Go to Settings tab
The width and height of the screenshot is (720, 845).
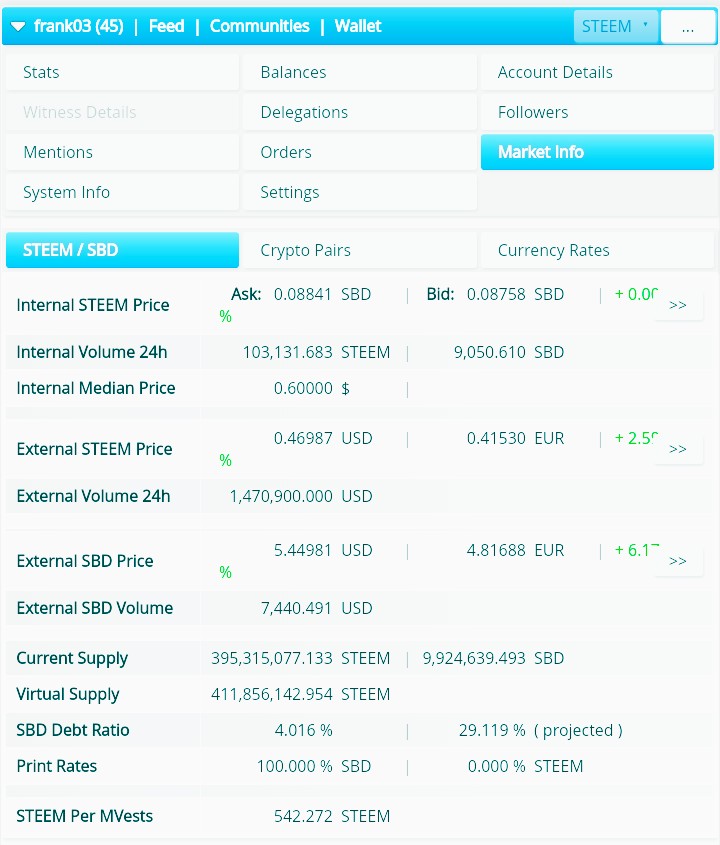point(359,192)
